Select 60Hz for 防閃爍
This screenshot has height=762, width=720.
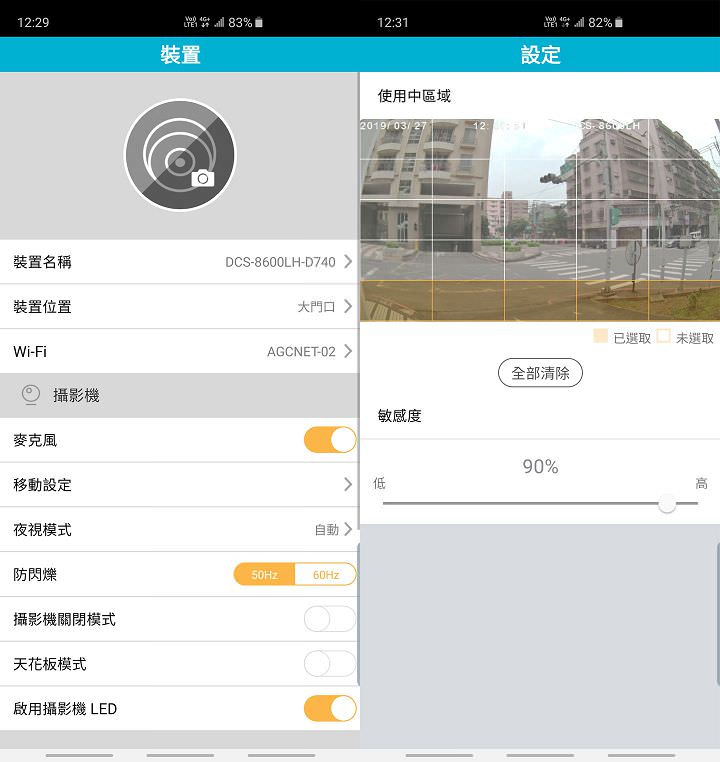pyautogui.click(x=326, y=575)
